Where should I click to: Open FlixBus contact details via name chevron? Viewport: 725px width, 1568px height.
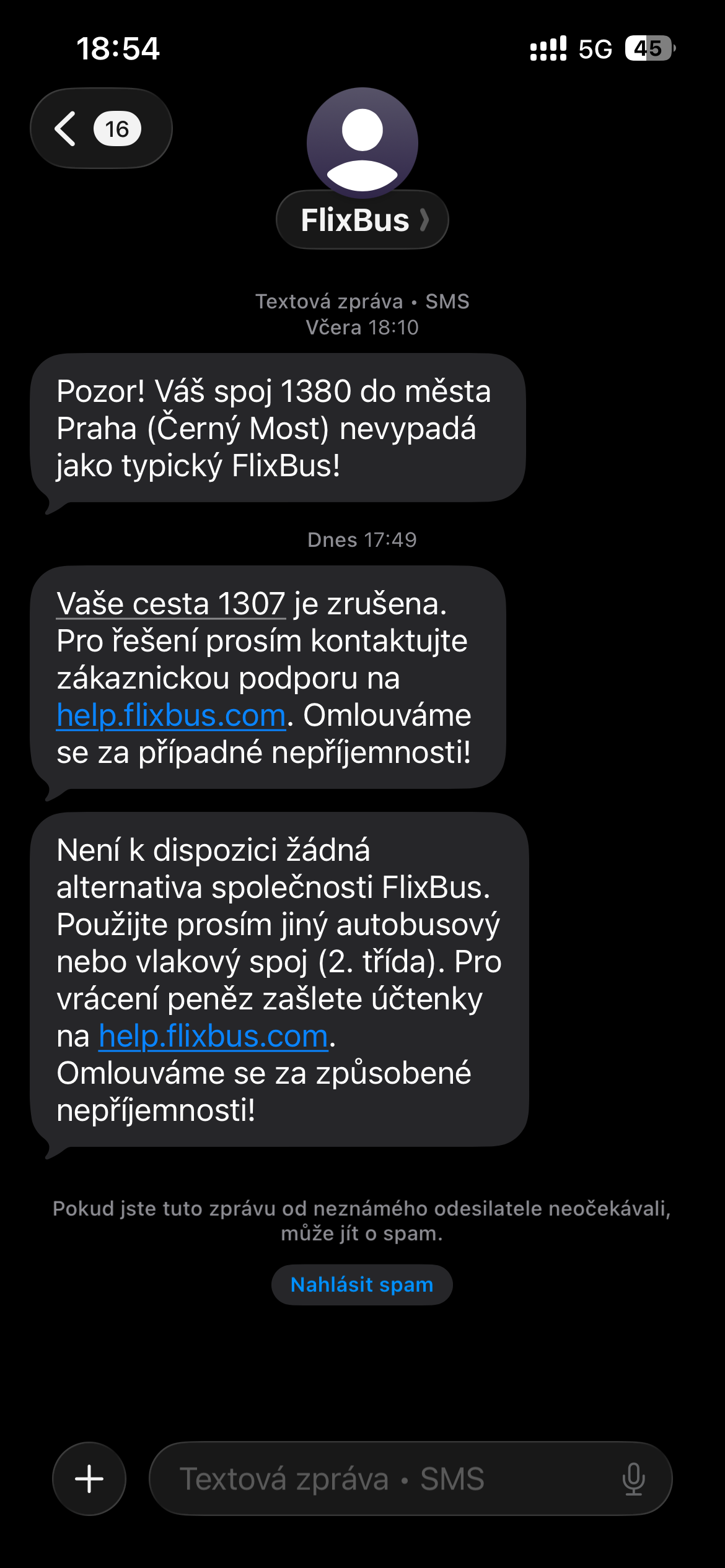point(425,219)
